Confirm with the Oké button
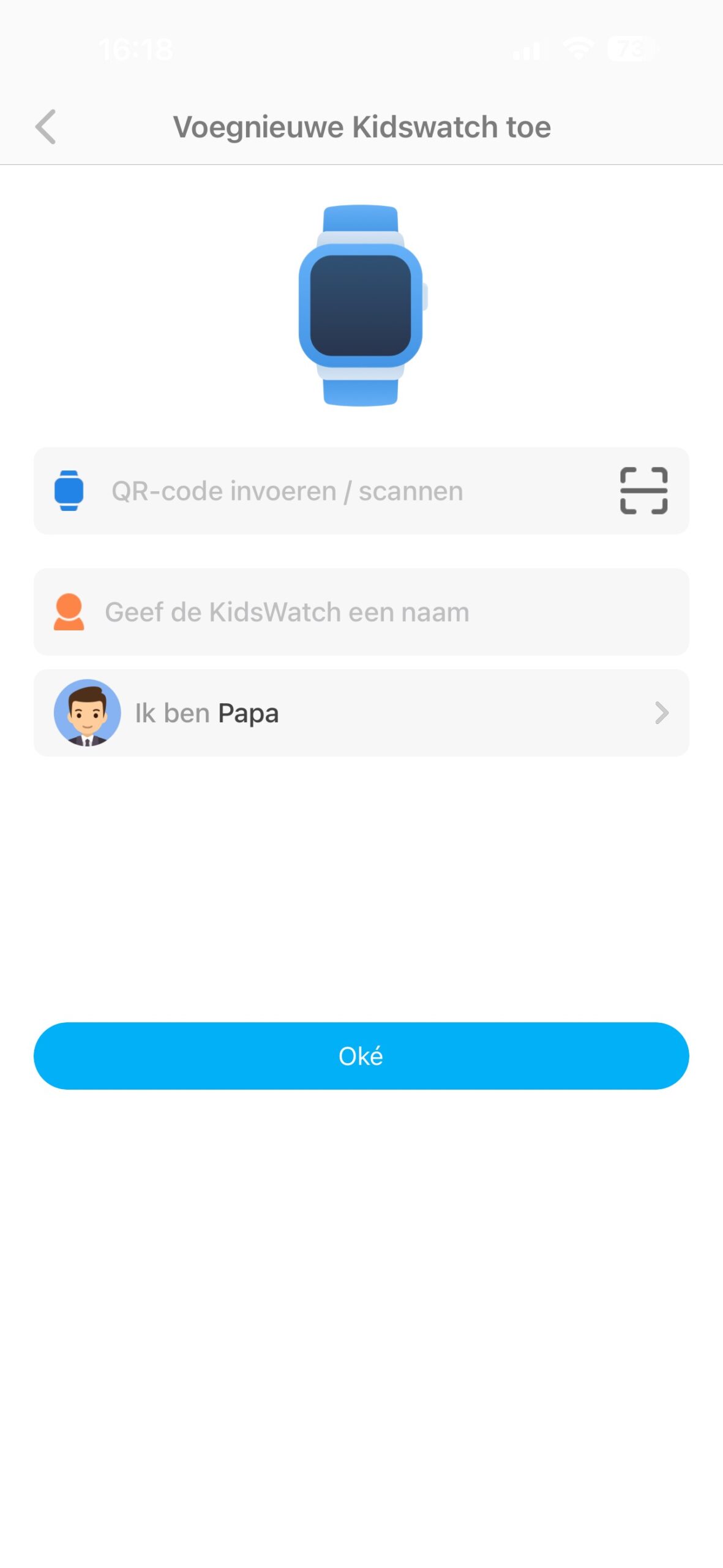The width and height of the screenshot is (723, 1568). [361, 1056]
